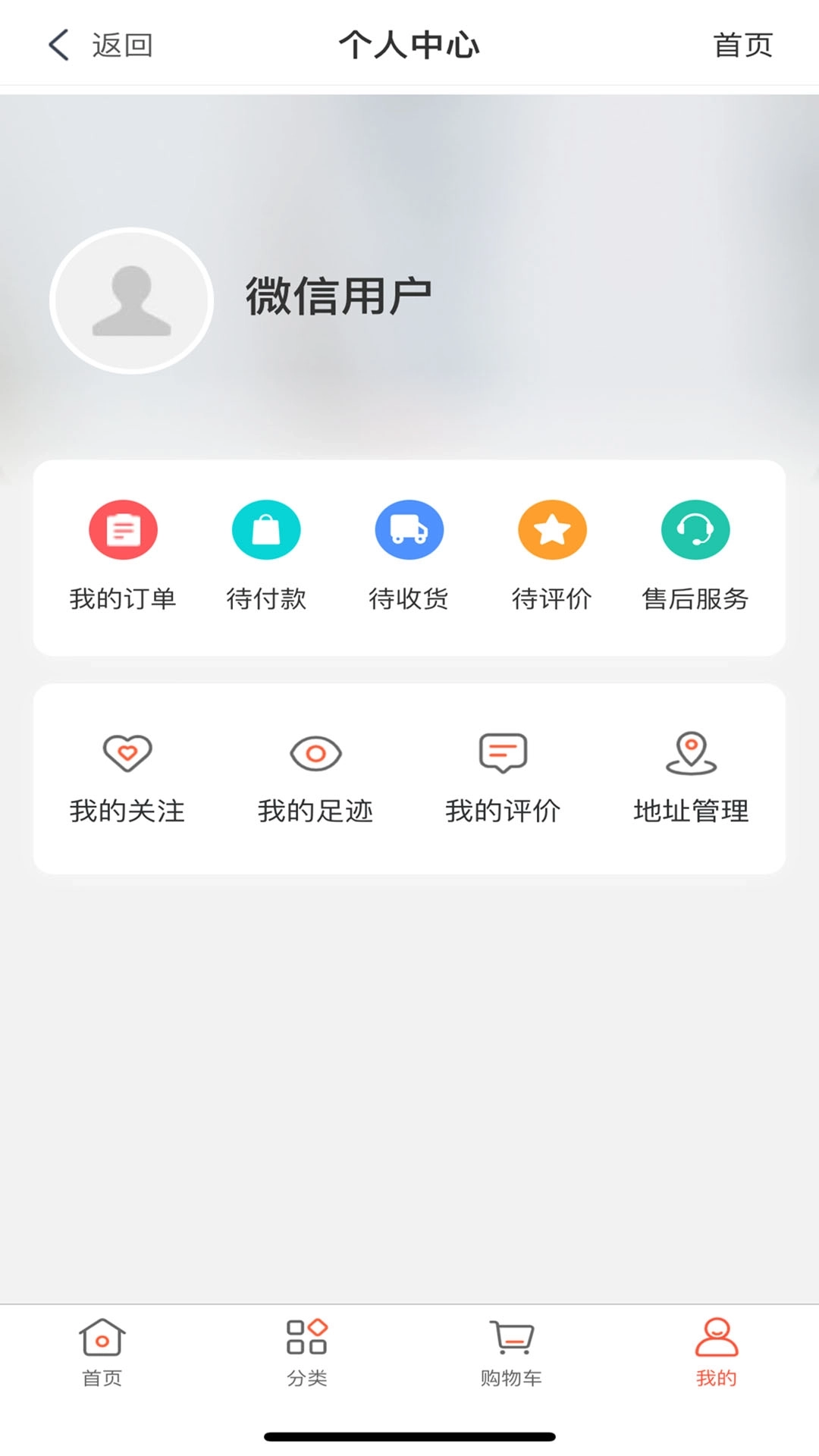Click the circular user avatar thumbnail
The height and width of the screenshot is (1456, 819).
coord(130,301)
